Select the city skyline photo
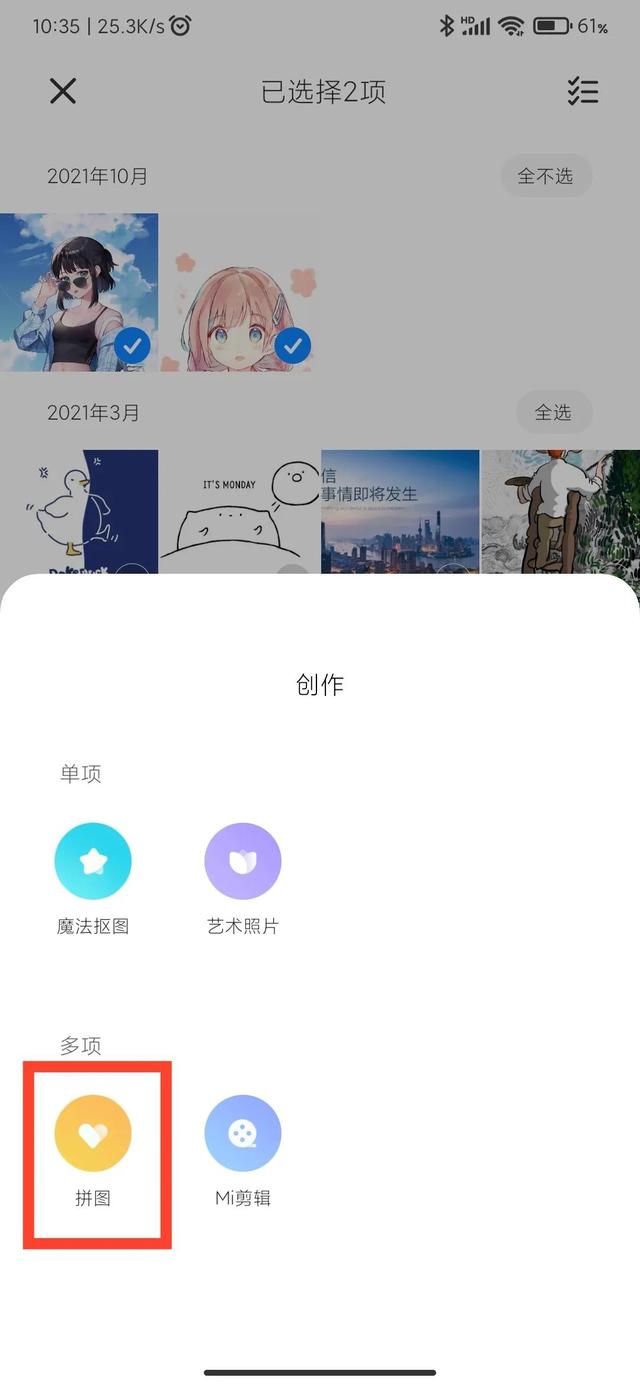This screenshot has height=1387, width=640. [x=400, y=512]
